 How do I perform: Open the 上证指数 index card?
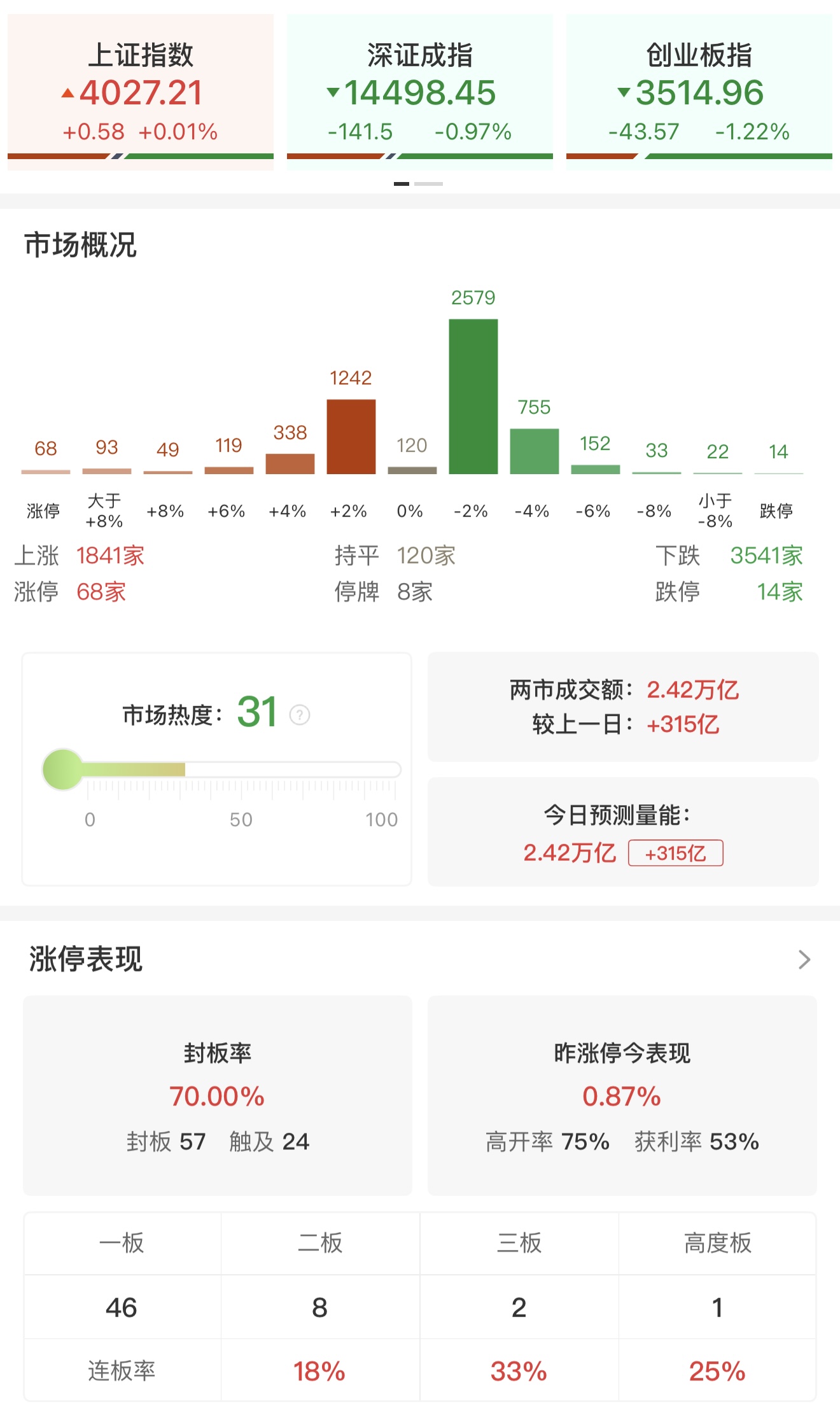coord(141,92)
